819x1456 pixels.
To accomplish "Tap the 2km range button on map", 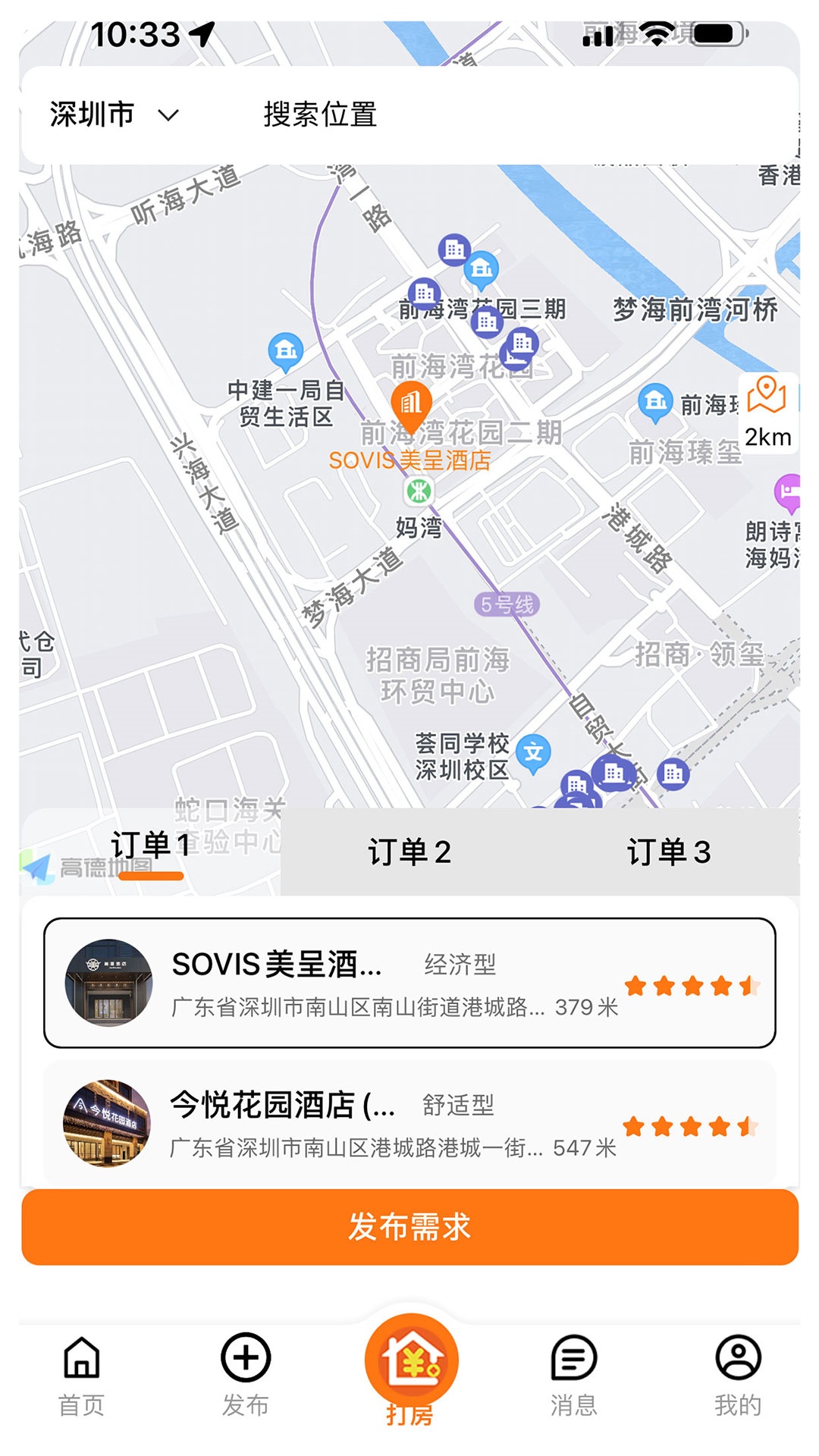I will (767, 413).
